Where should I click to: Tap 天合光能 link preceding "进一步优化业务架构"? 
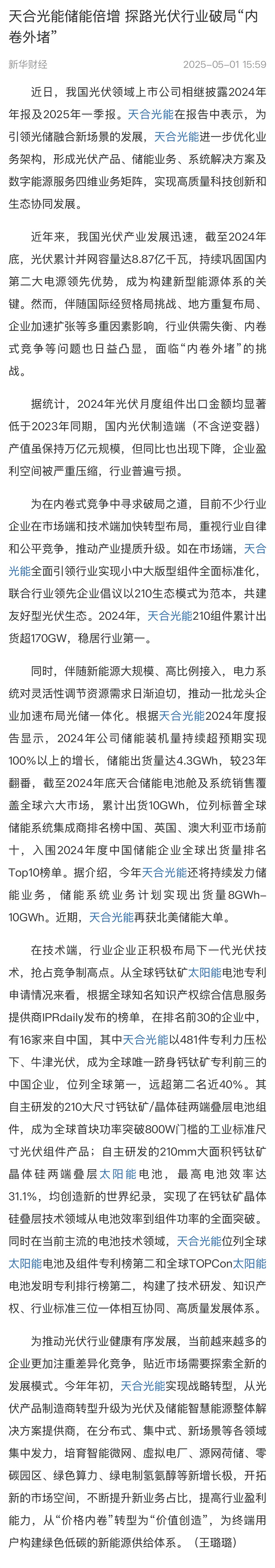(x=176, y=137)
